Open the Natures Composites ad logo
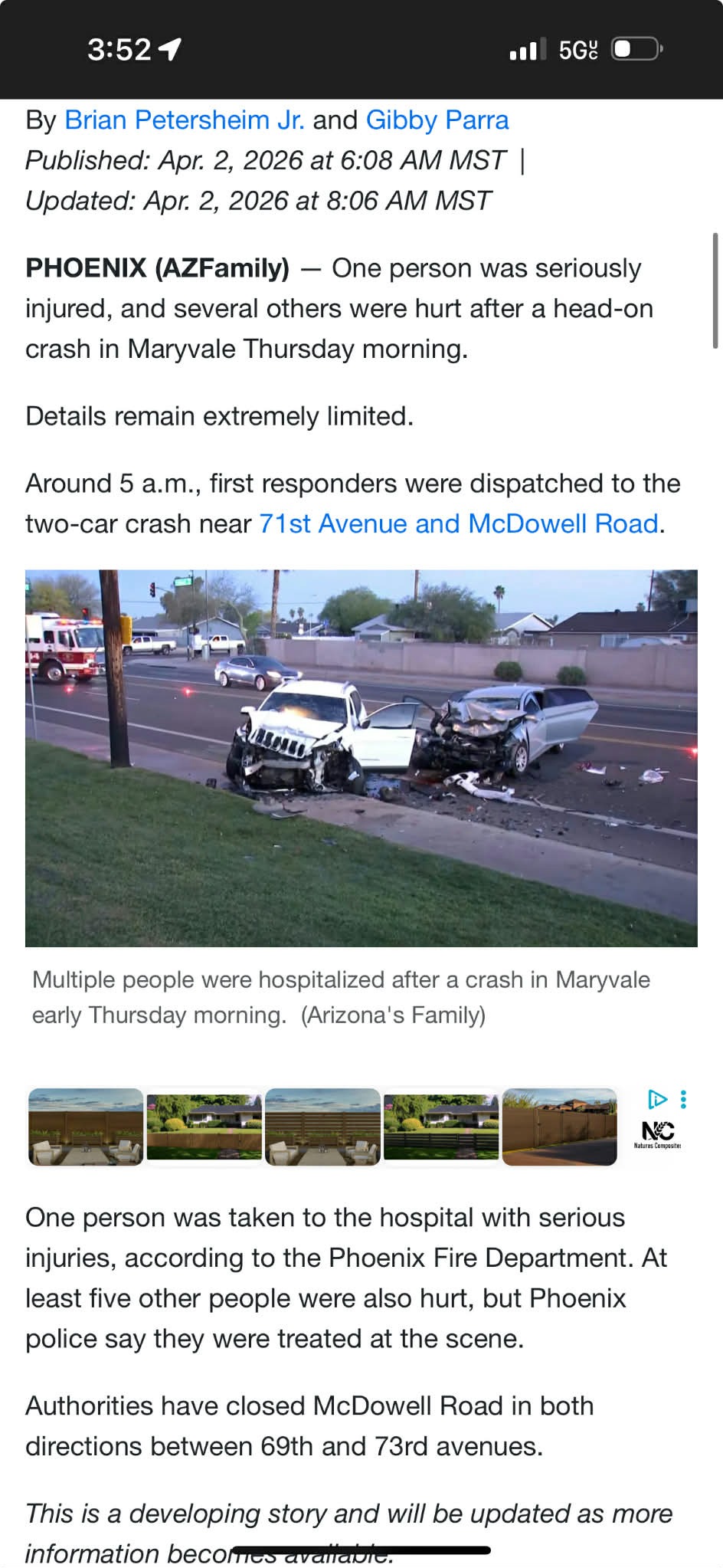 657,1133
